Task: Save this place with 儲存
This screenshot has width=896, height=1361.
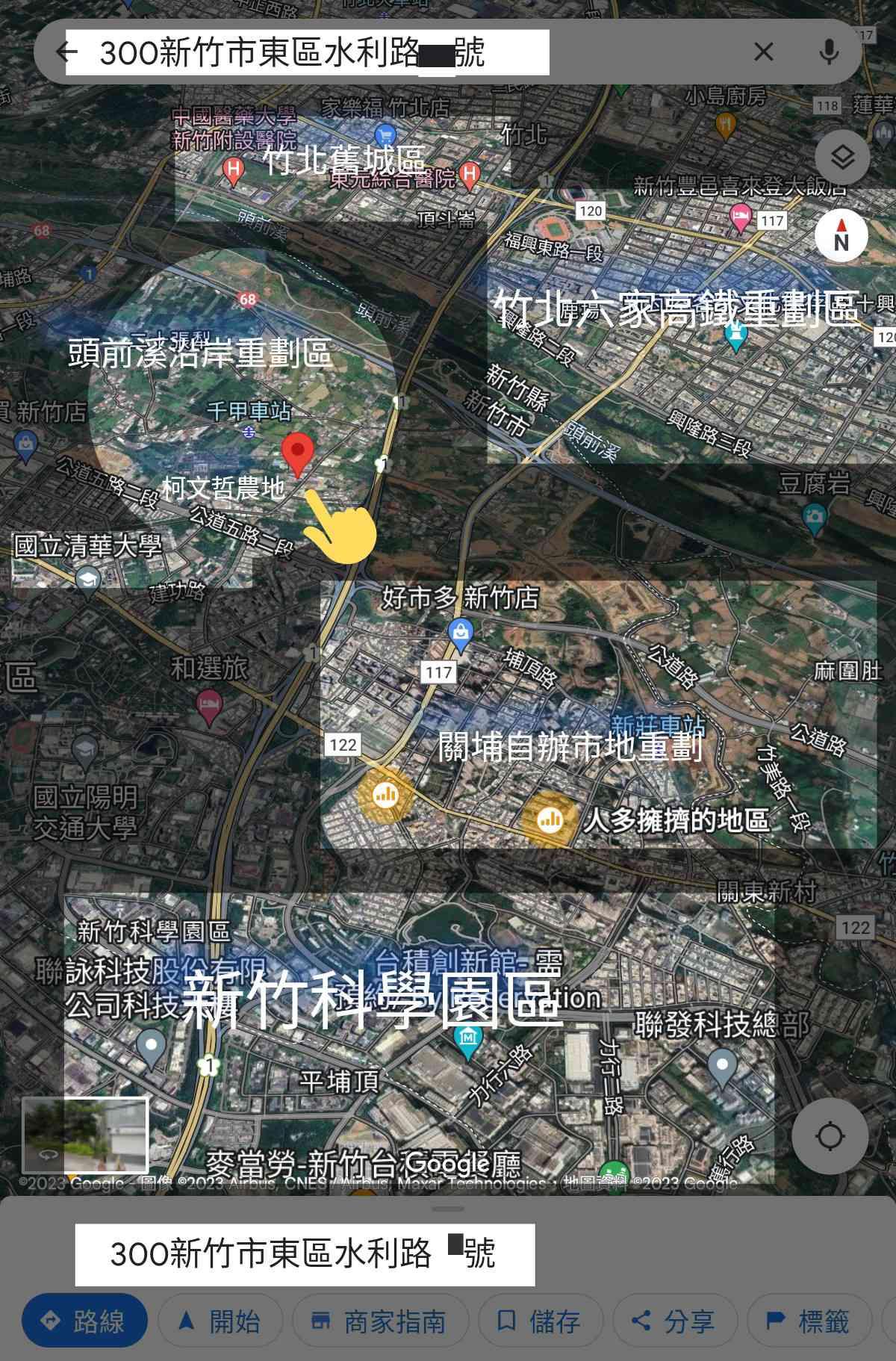Action: (541, 1321)
